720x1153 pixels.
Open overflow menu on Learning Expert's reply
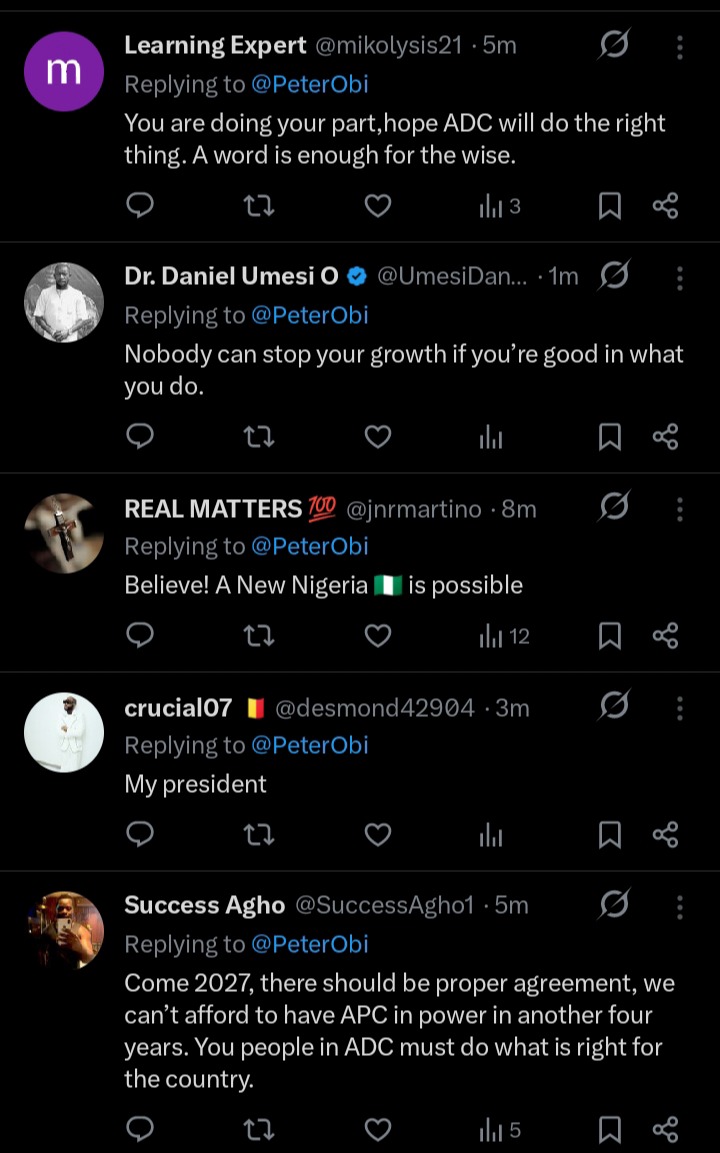coord(679,46)
